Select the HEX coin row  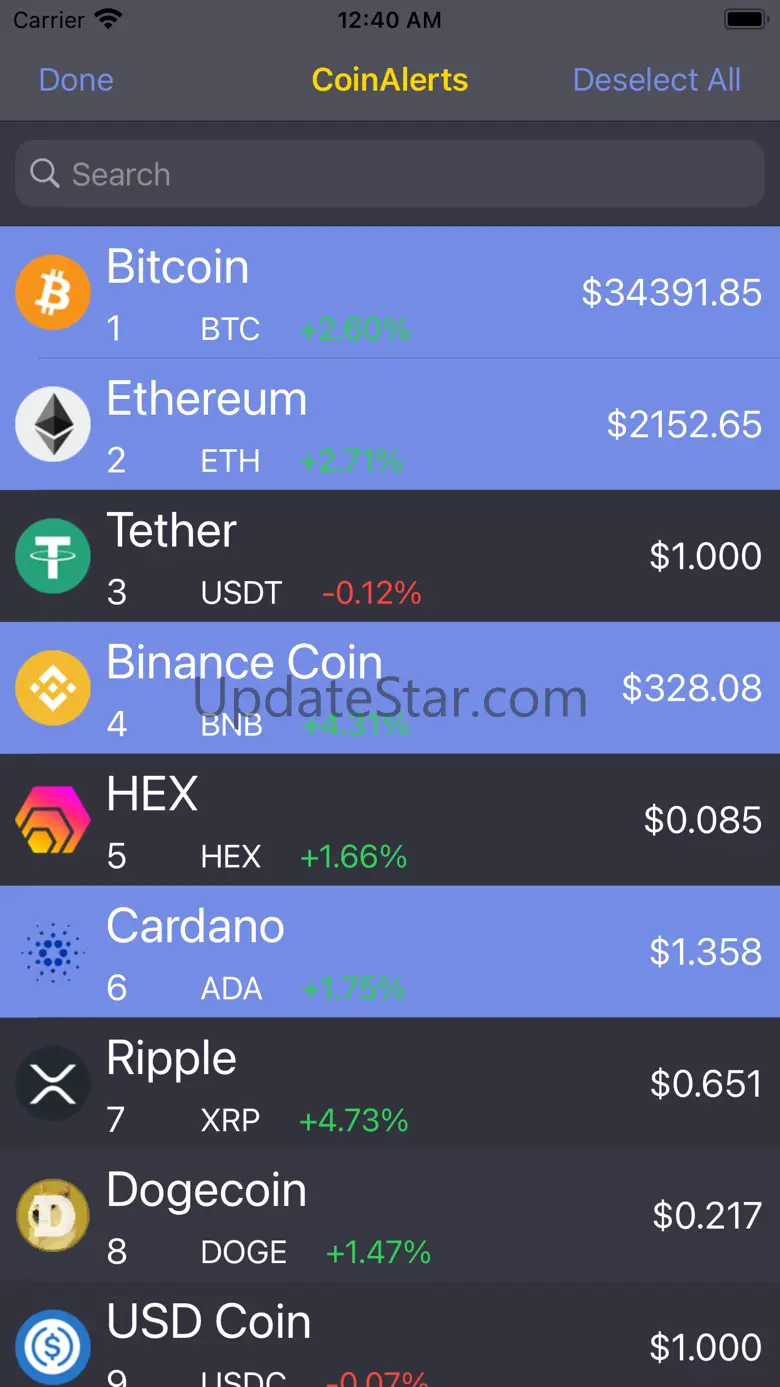tap(390, 821)
